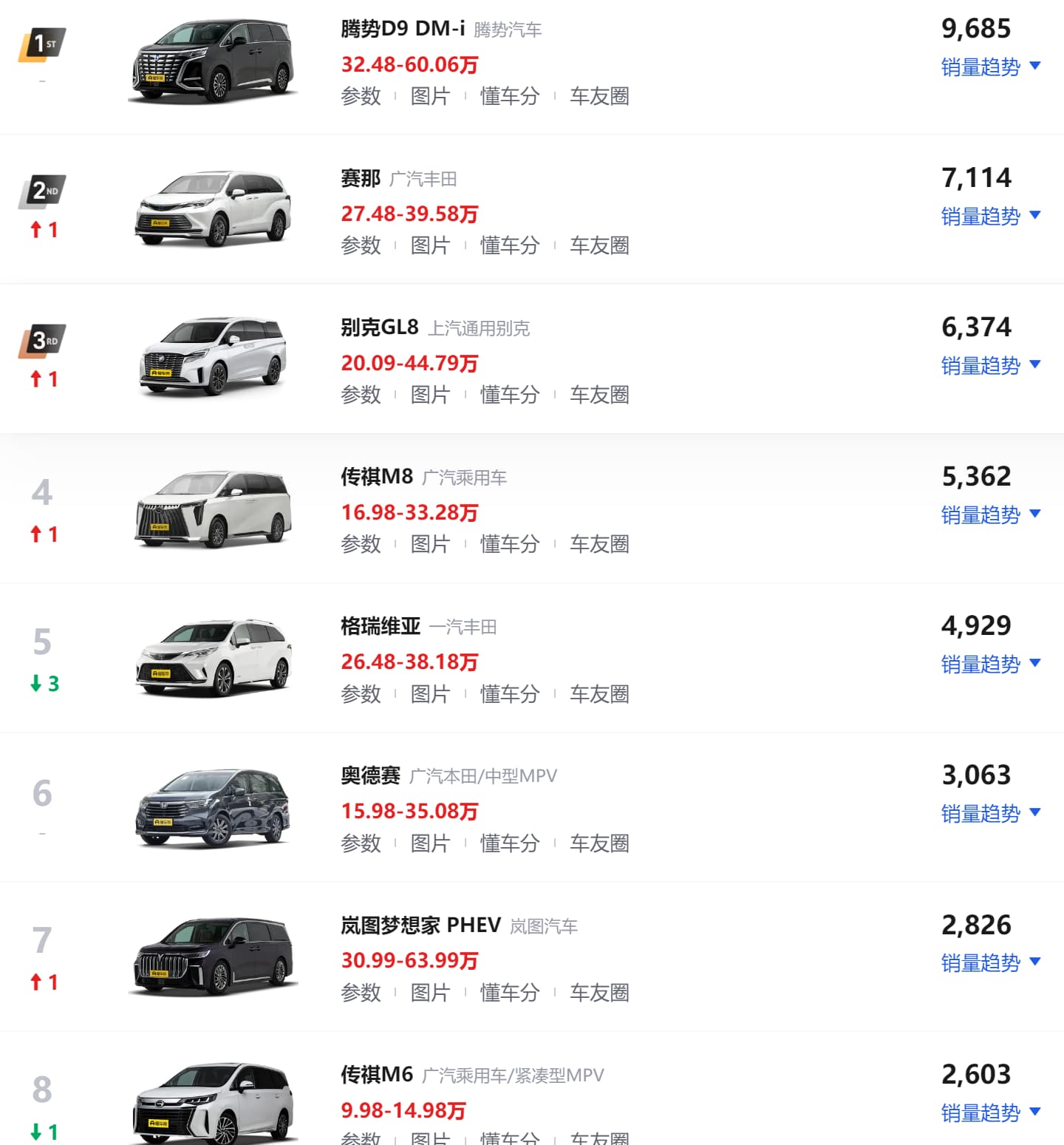
Task: Expand 销量趋势 for 腾势D9 DM-i
Action: tap(990, 67)
